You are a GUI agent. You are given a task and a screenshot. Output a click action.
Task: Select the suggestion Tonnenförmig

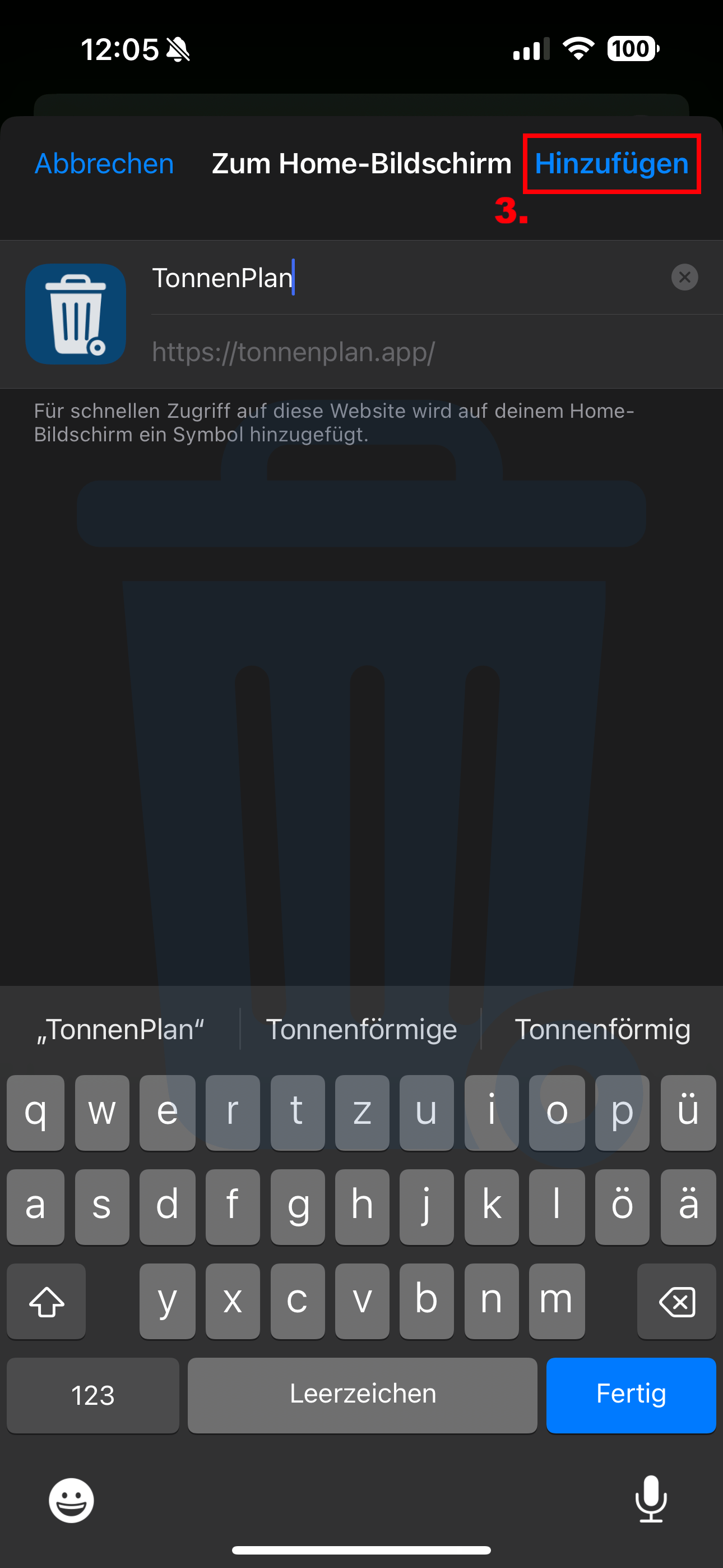[x=602, y=1029]
